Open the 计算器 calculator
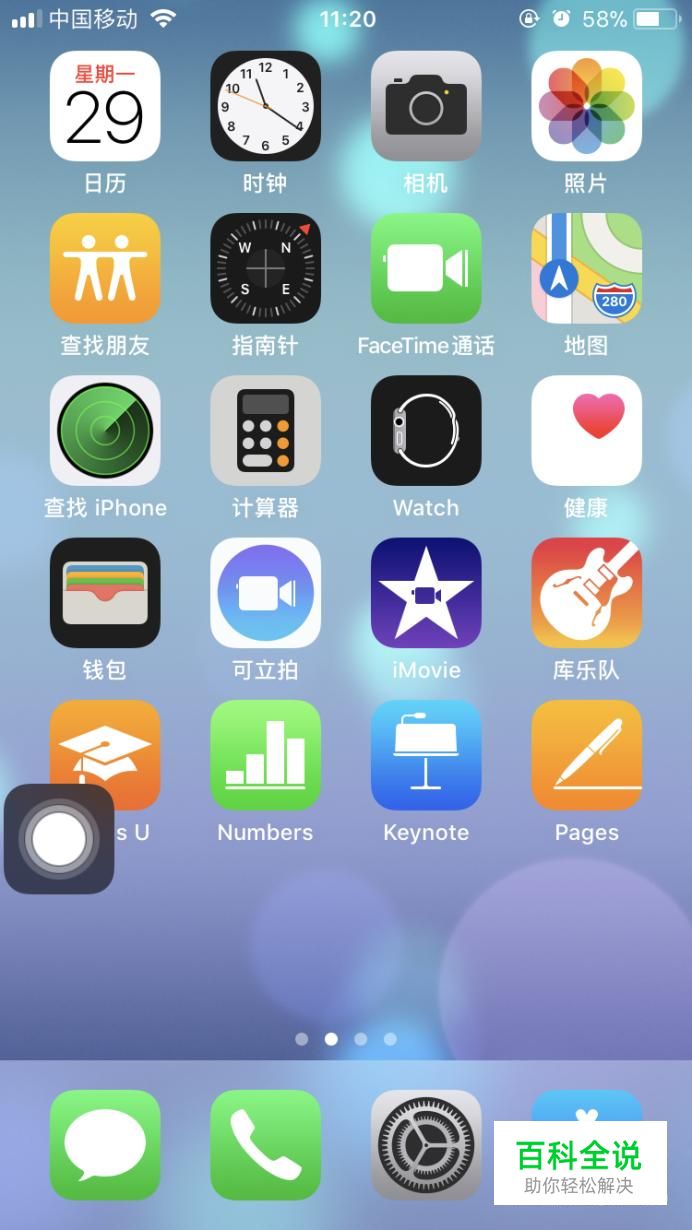692x1230 pixels. [x=265, y=431]
